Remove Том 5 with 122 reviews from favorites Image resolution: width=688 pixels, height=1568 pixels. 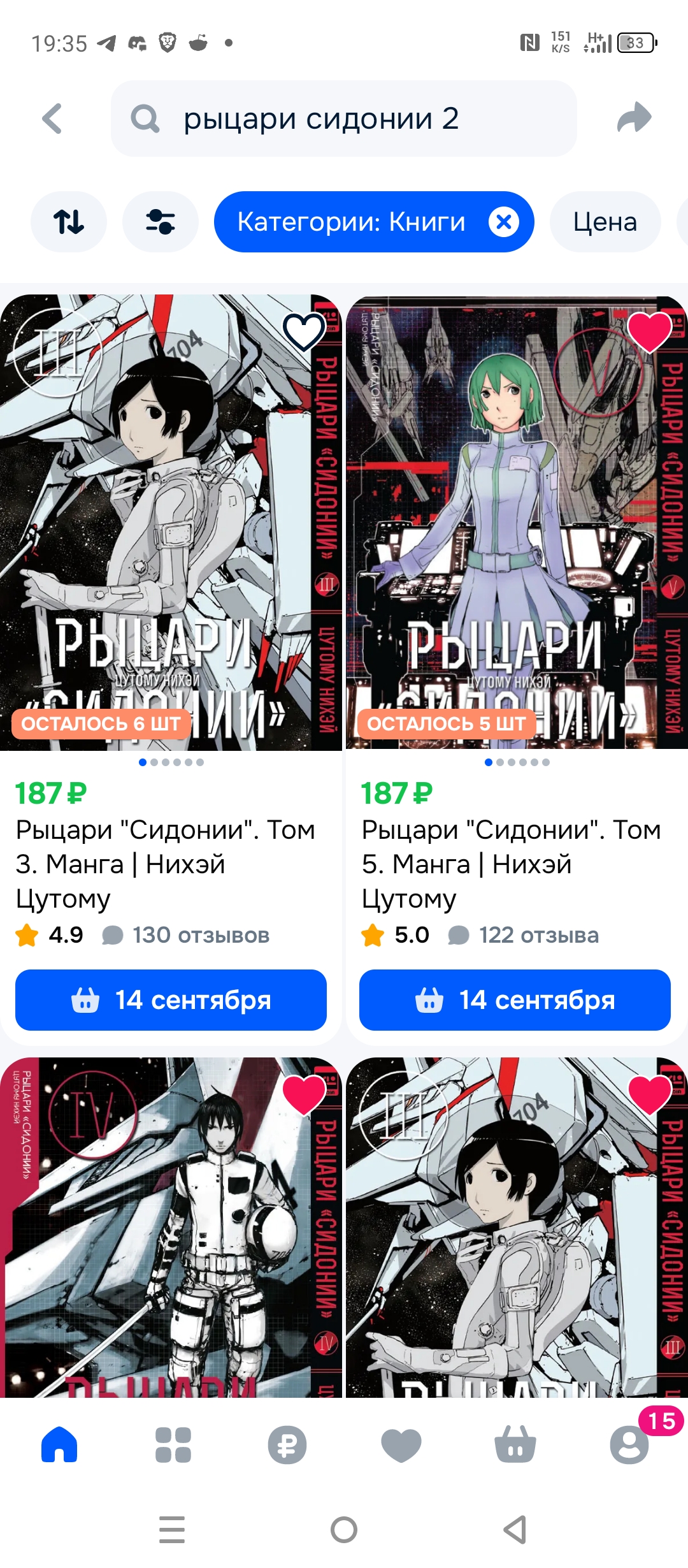[649, 332]
